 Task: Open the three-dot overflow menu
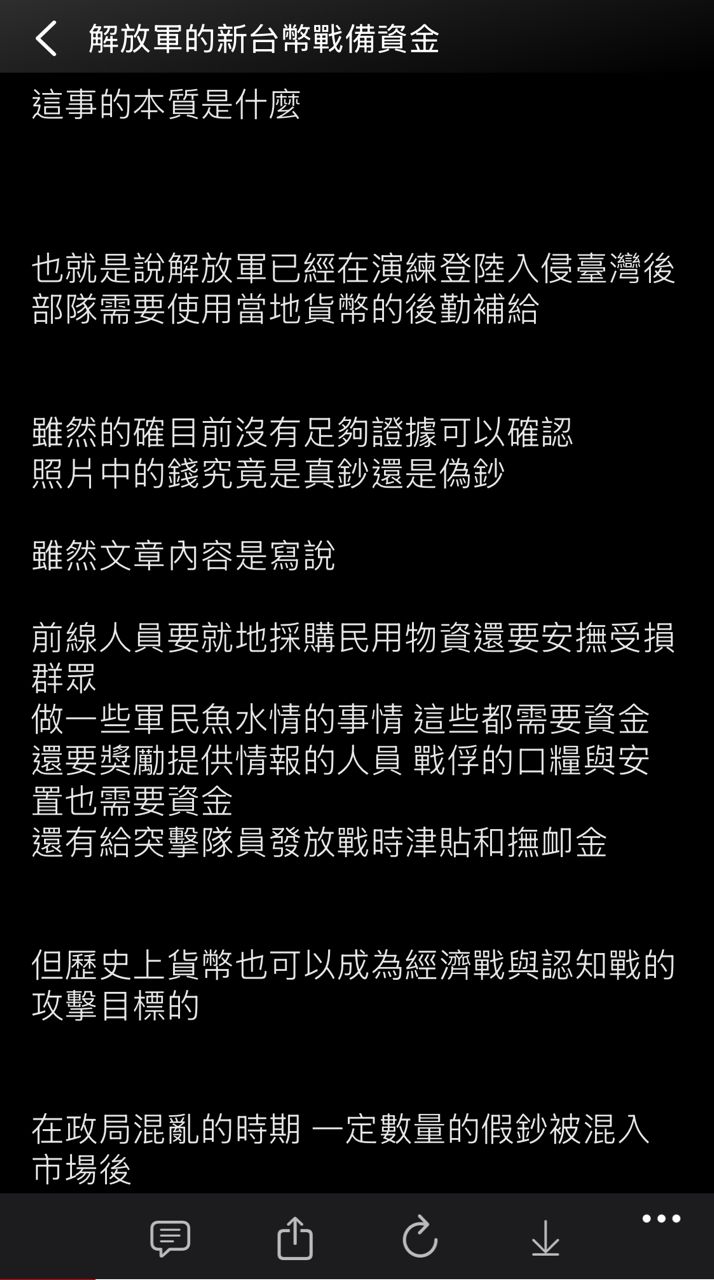tap(661, 1219)
